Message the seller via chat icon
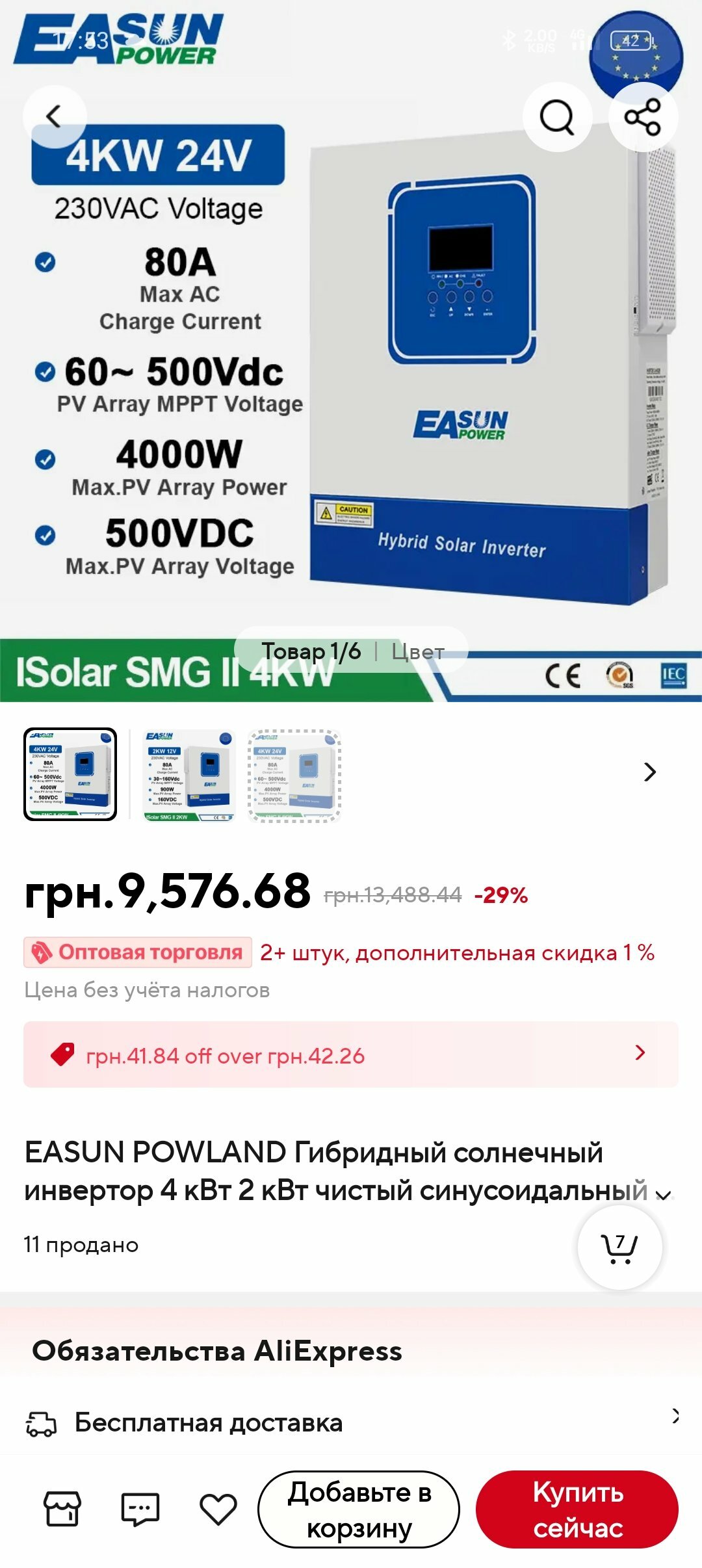The width and height of the screenshot is (702, 1568). [140, 1508]
